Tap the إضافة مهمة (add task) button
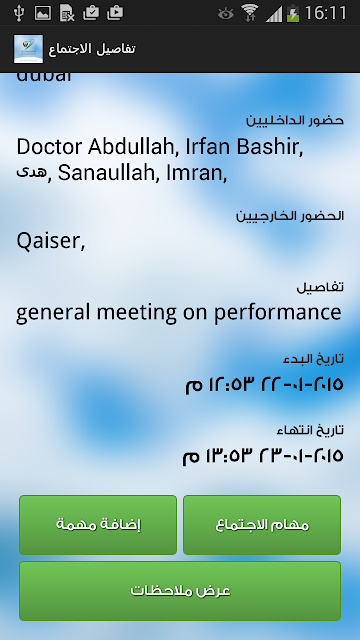 98,525
